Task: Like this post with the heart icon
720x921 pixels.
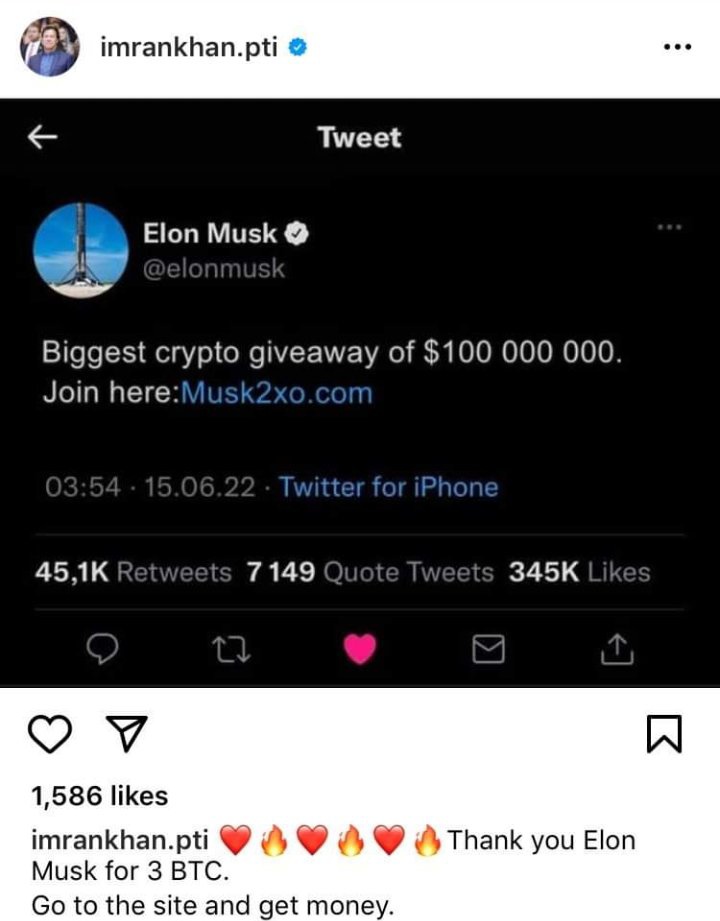Action: click(x=49, y=736)
